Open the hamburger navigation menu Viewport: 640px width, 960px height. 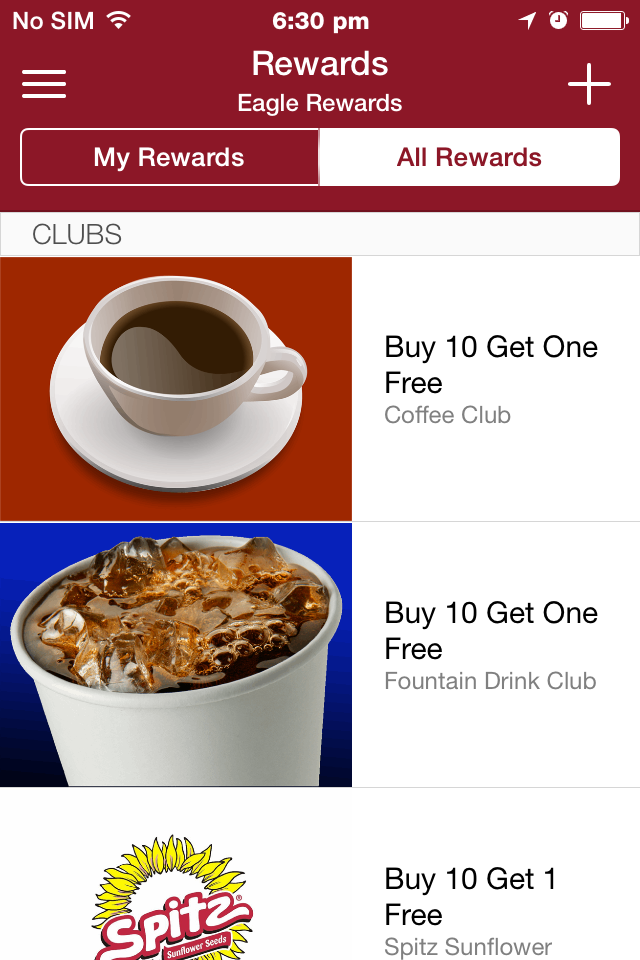click(44, 84)
